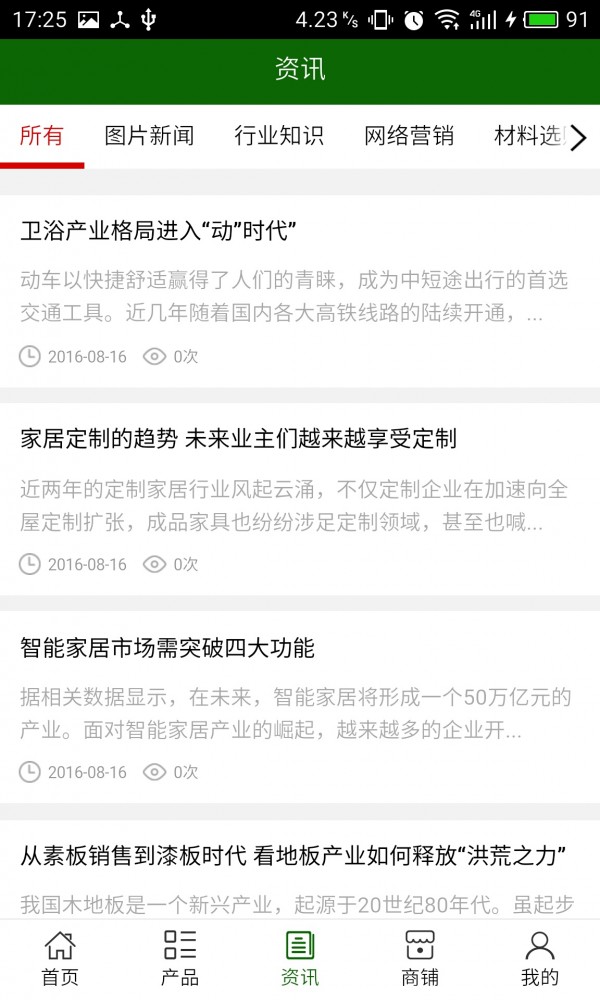Tap the right arrow to show more tabs

point(579,138)
